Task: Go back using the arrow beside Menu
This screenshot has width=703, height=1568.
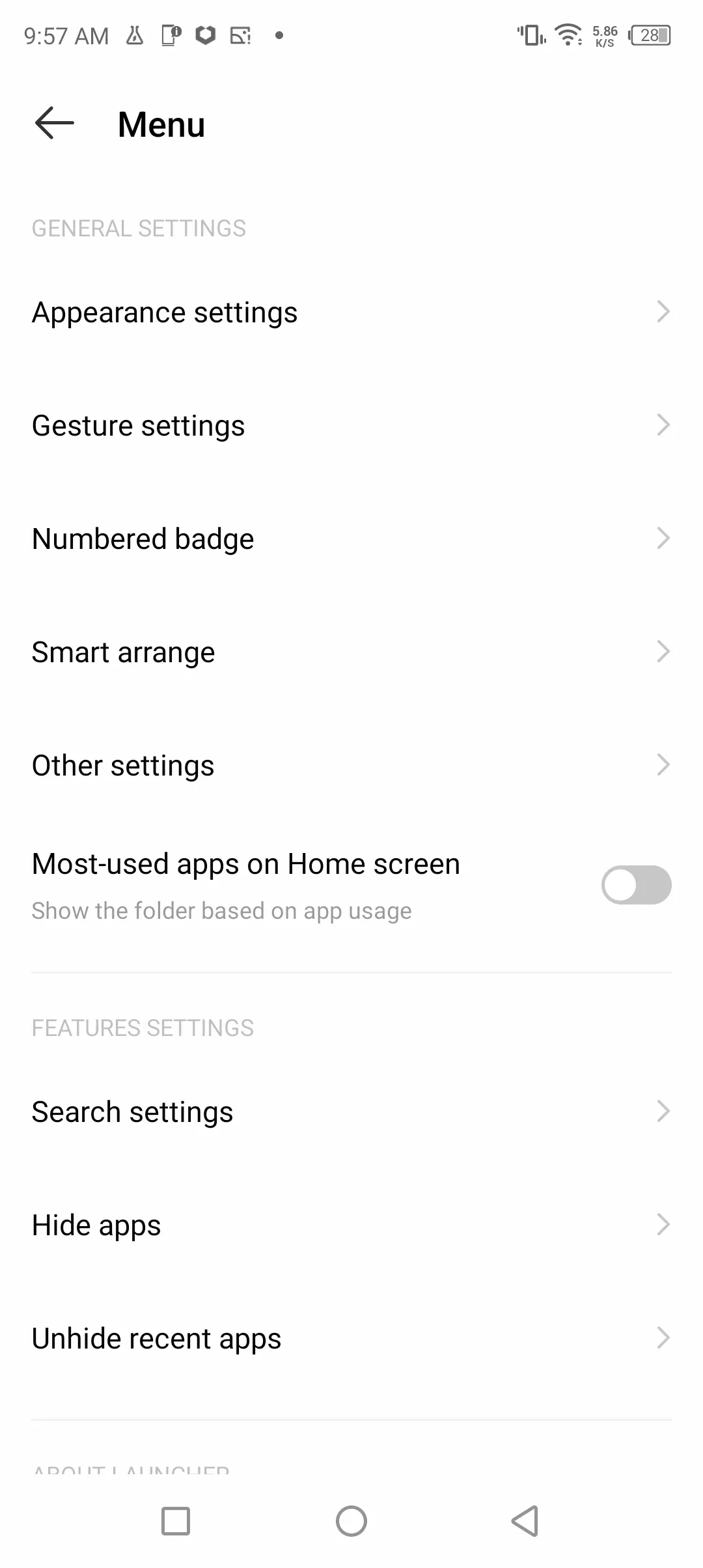Action: (x=55, y=124)
